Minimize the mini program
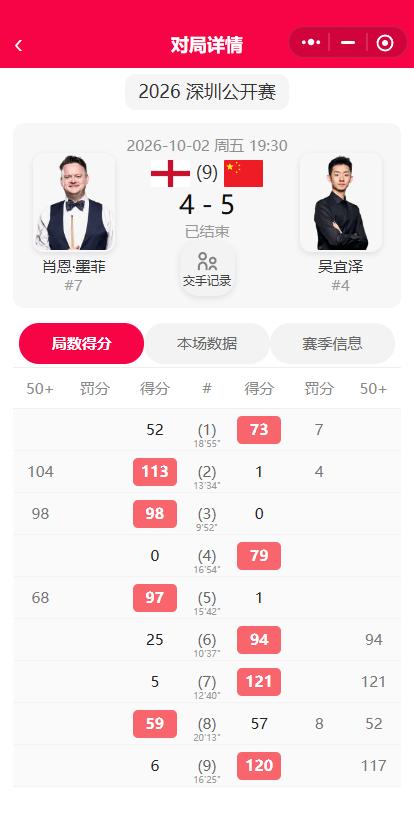The width and height of the screenshot is (414, 817). coord(348,43)
